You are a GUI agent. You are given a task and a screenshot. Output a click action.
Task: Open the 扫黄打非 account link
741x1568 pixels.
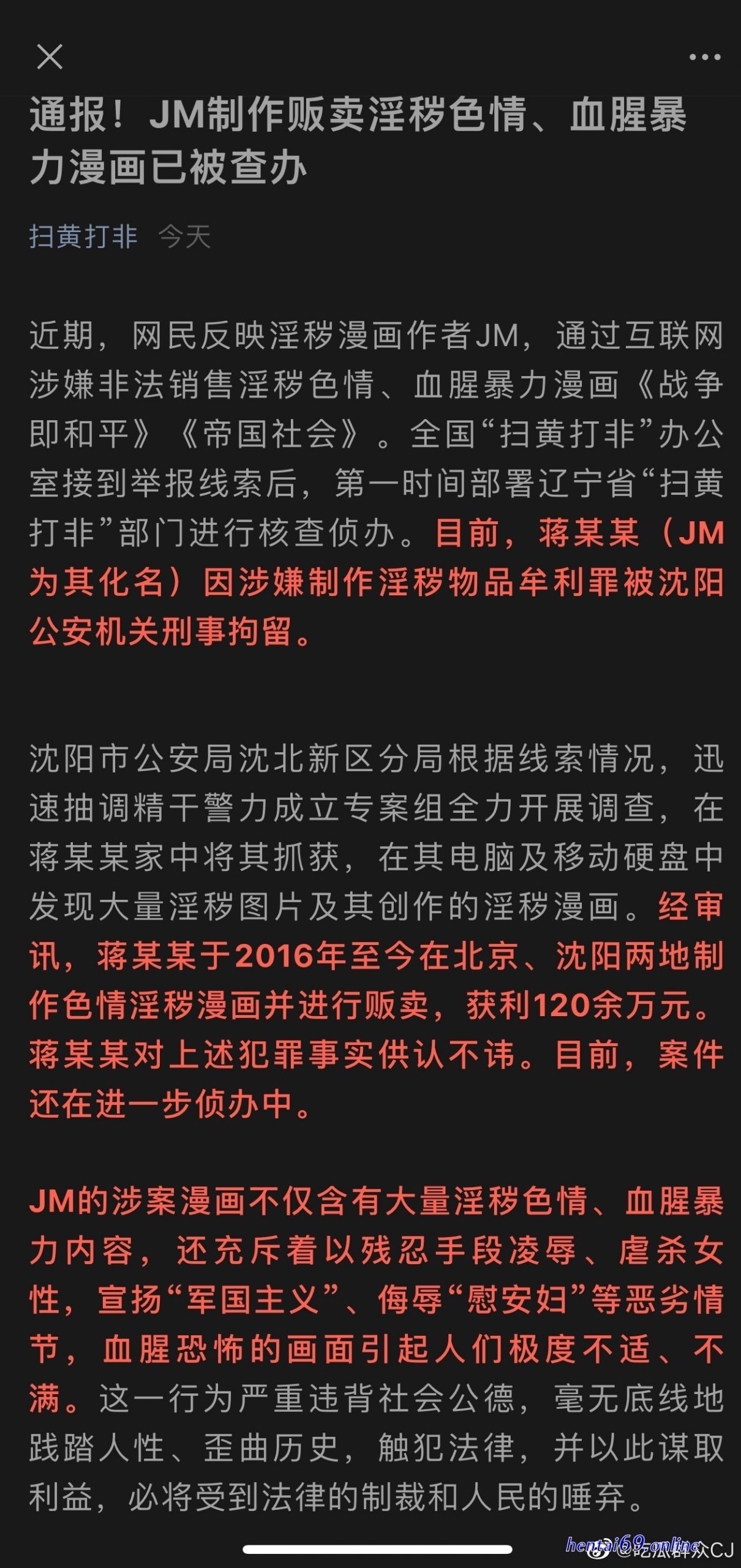[83, 237]
